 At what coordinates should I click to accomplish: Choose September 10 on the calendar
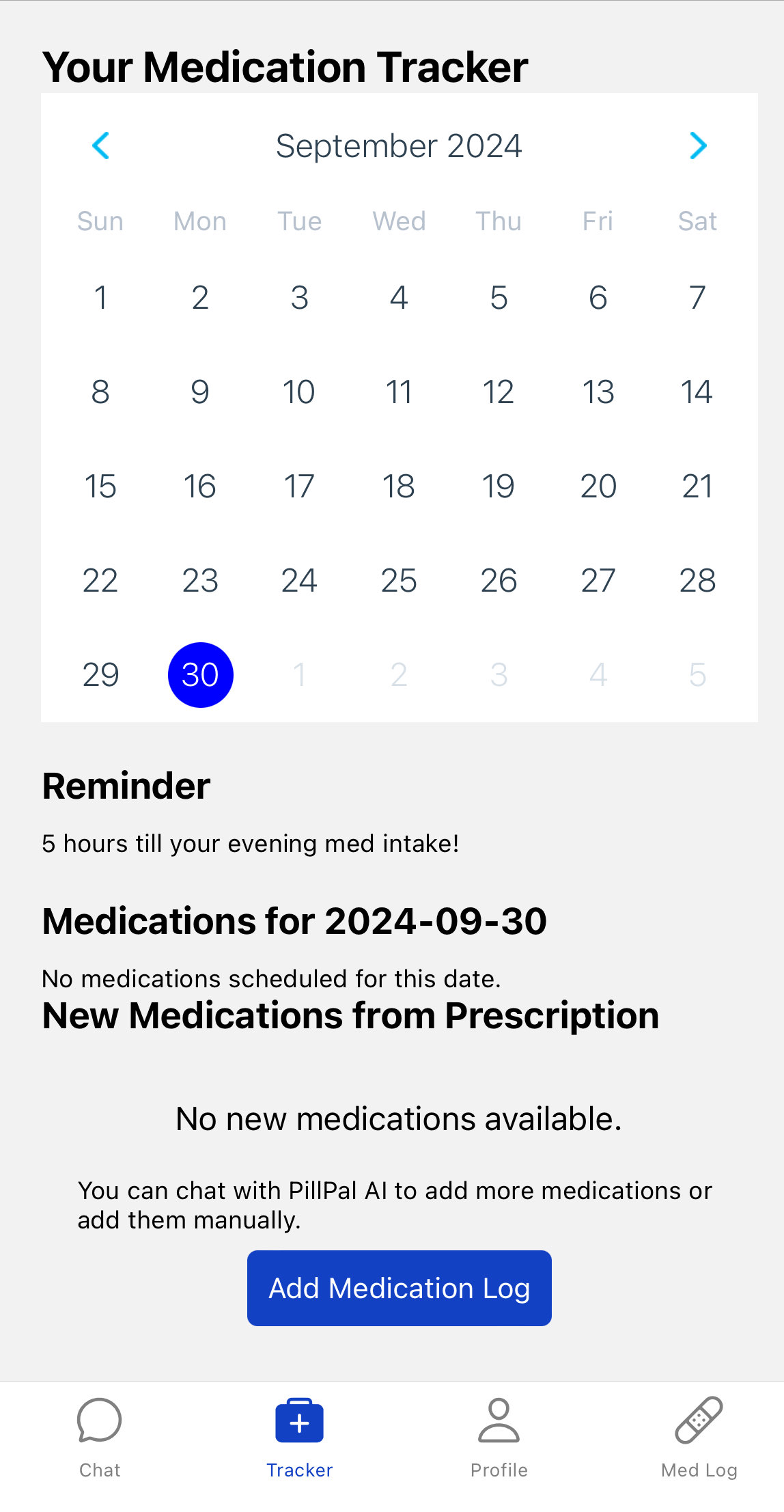[299, 392]
